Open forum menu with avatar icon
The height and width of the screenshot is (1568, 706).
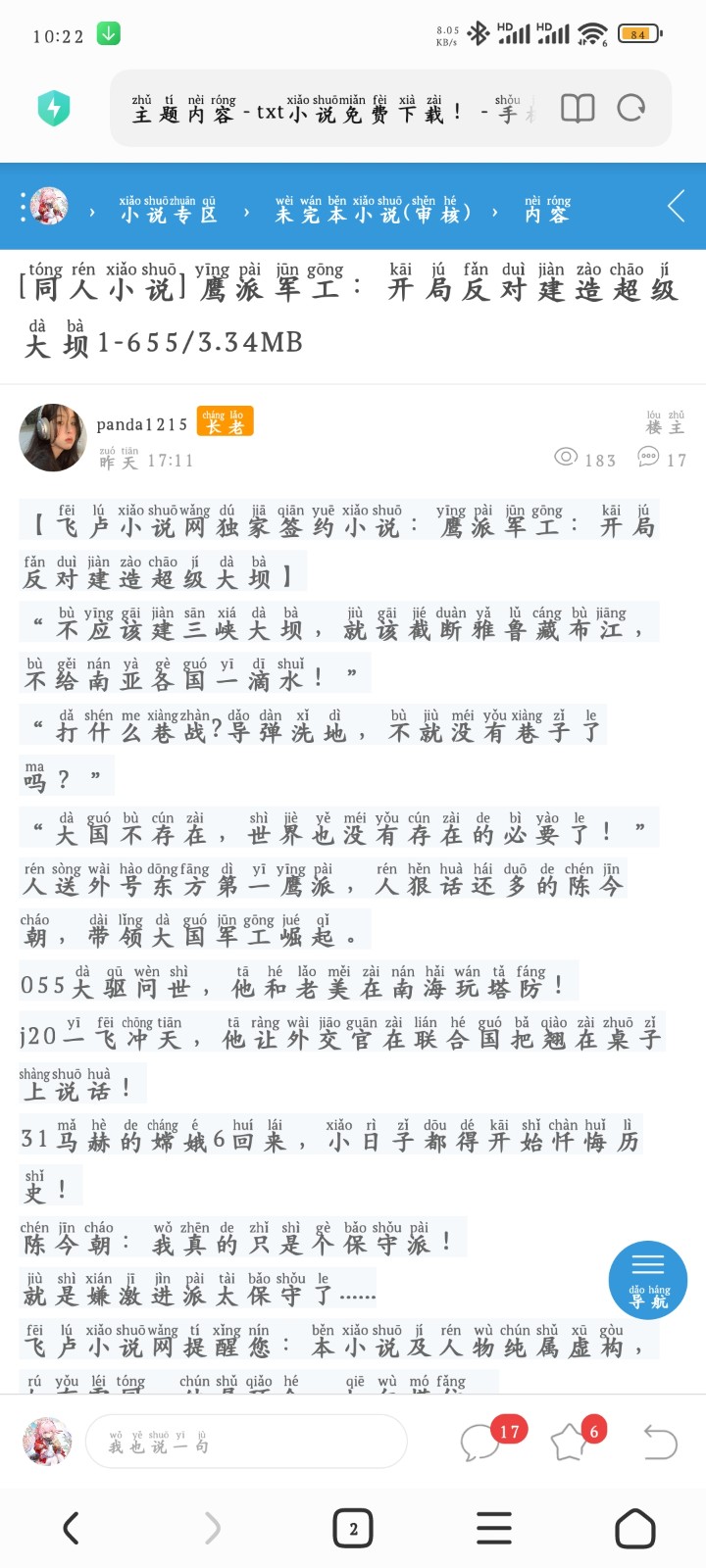[47, 207]
